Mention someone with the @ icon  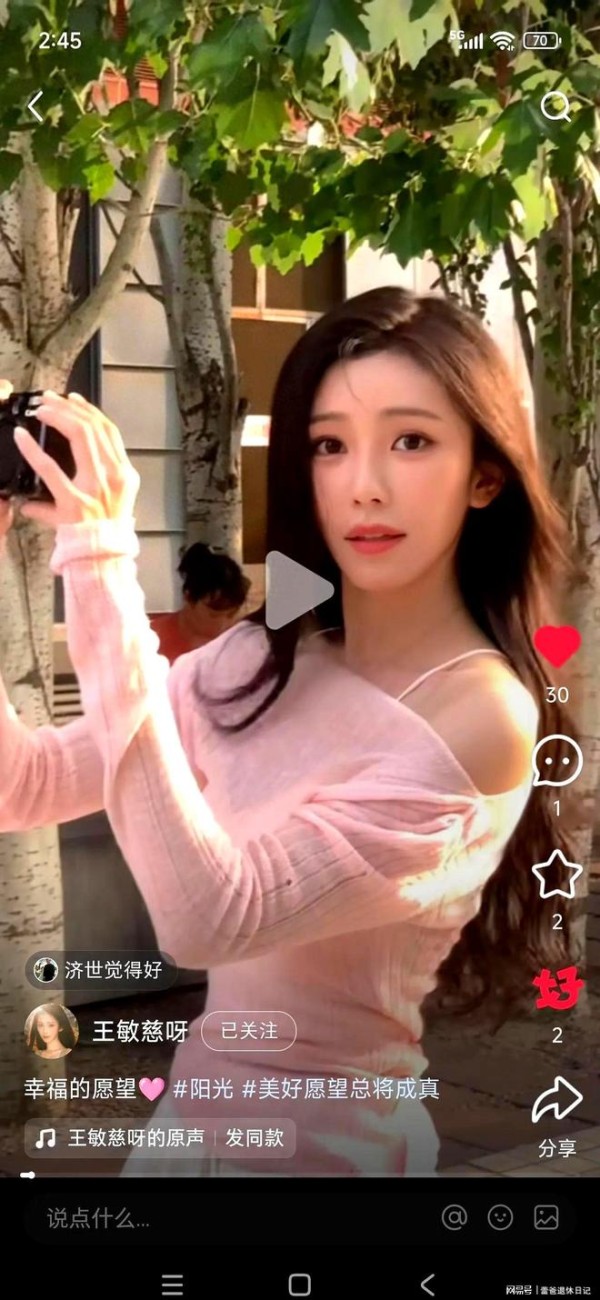(x=454, y=1217)
